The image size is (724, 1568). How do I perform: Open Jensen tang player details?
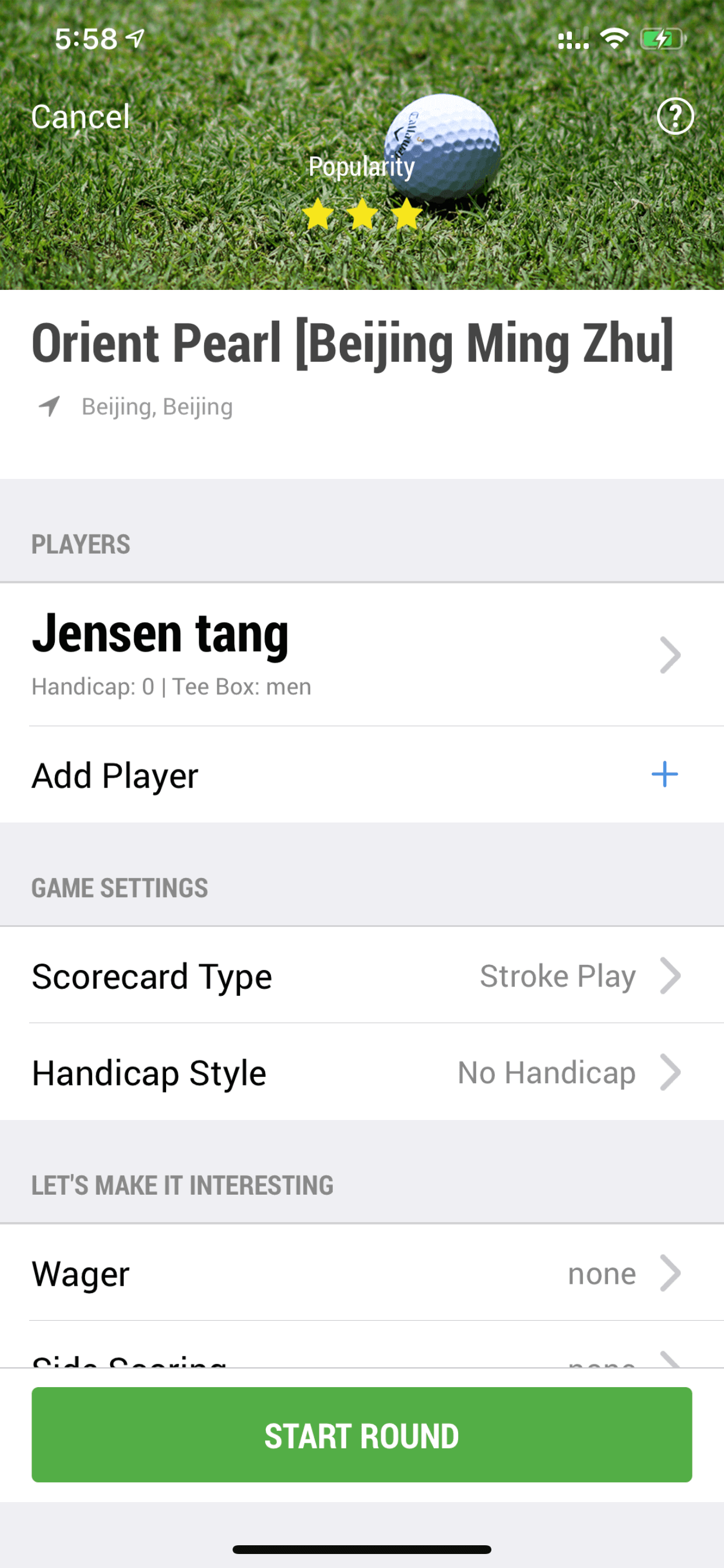(362, 654)
